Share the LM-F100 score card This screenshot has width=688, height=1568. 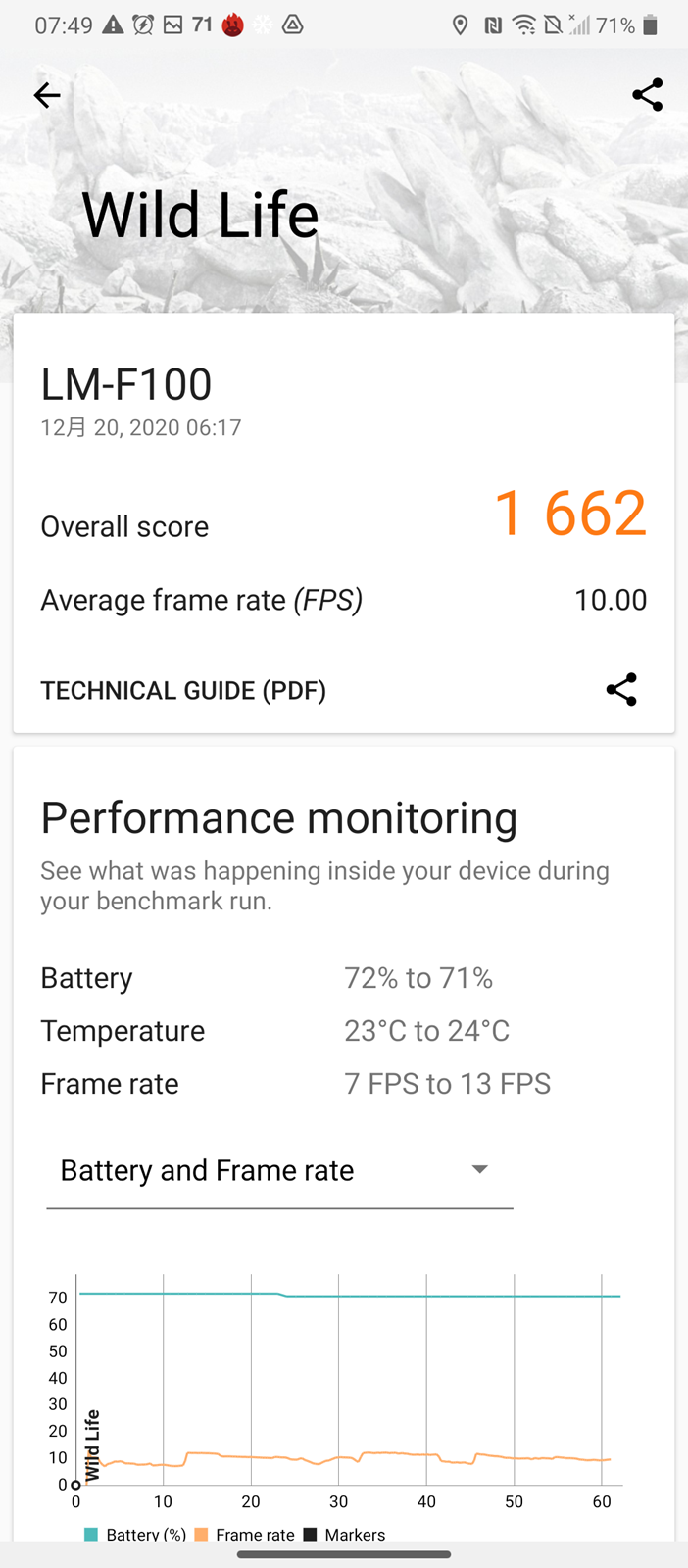tap(621, 690)
